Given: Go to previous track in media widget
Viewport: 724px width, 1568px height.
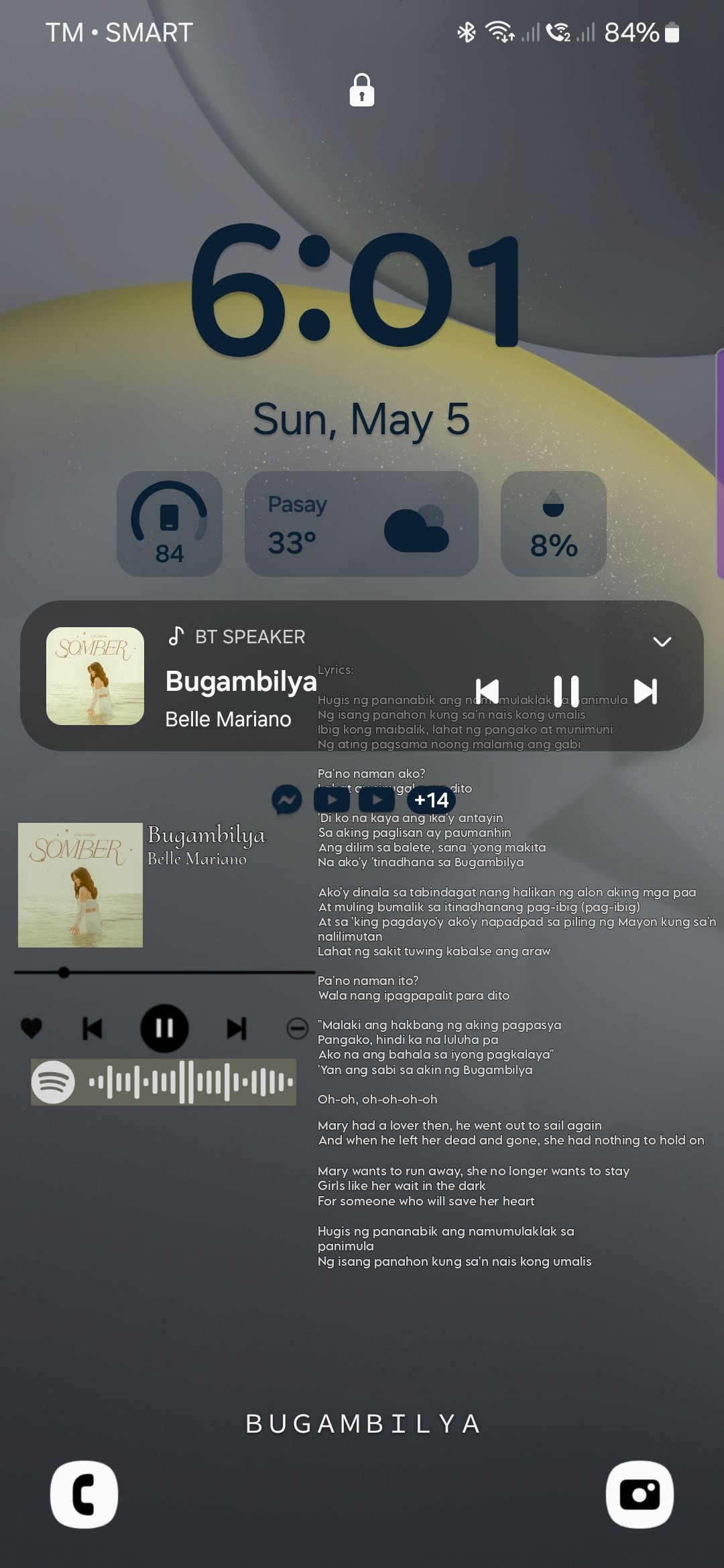Looking at the screenshot, I should (487, 691).
